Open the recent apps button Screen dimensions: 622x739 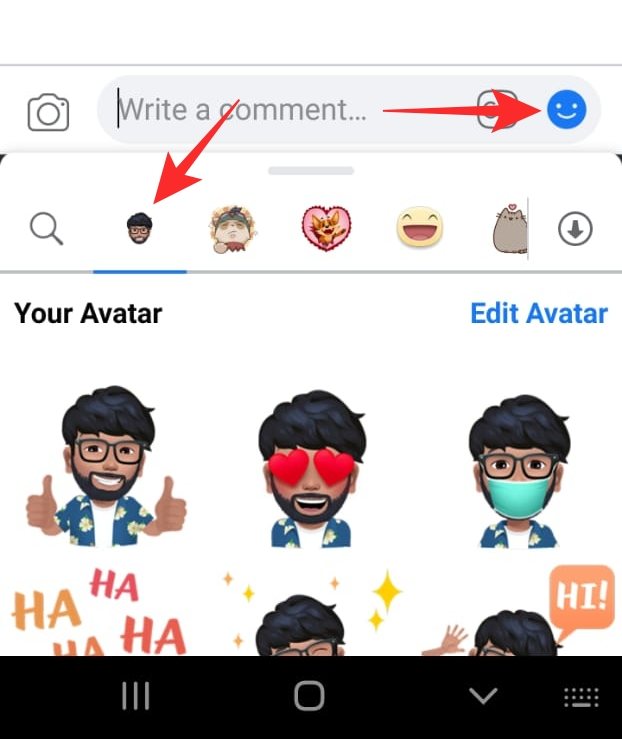(x=135, y=696)
